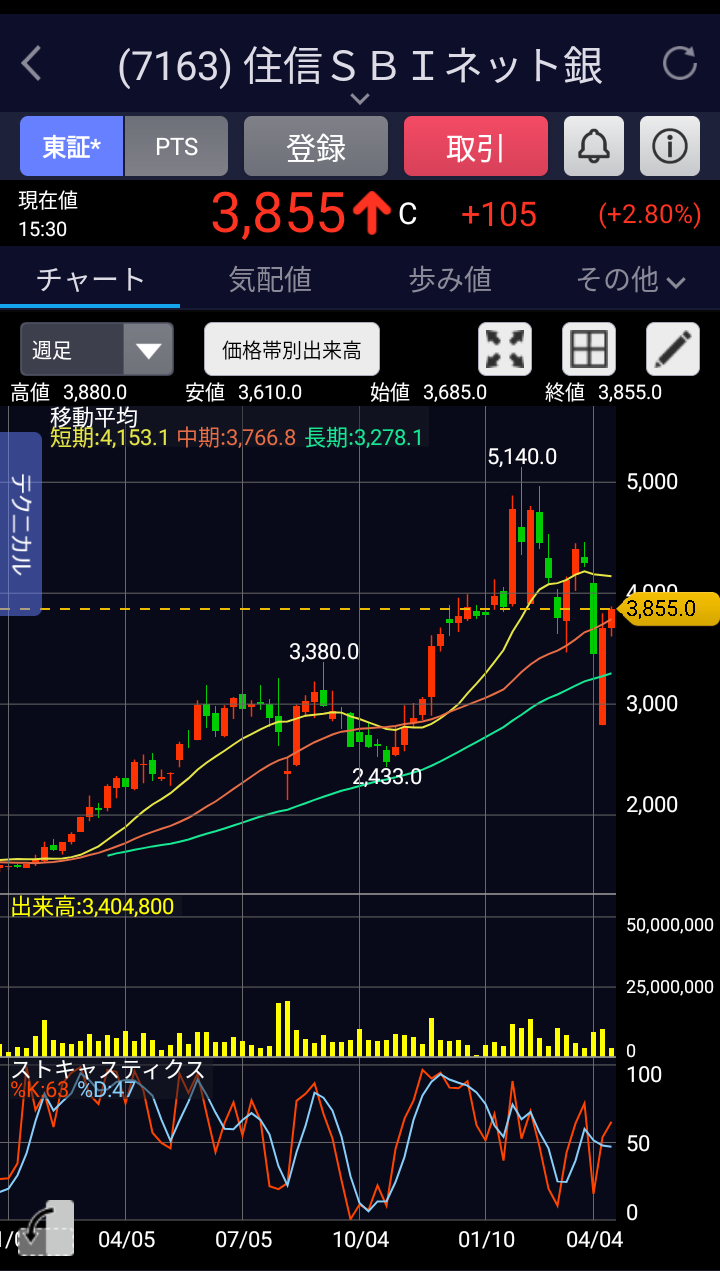This screenshot has width=720, height=1271.
Task: Select the 東証 market segment
Action: point(72,147)
